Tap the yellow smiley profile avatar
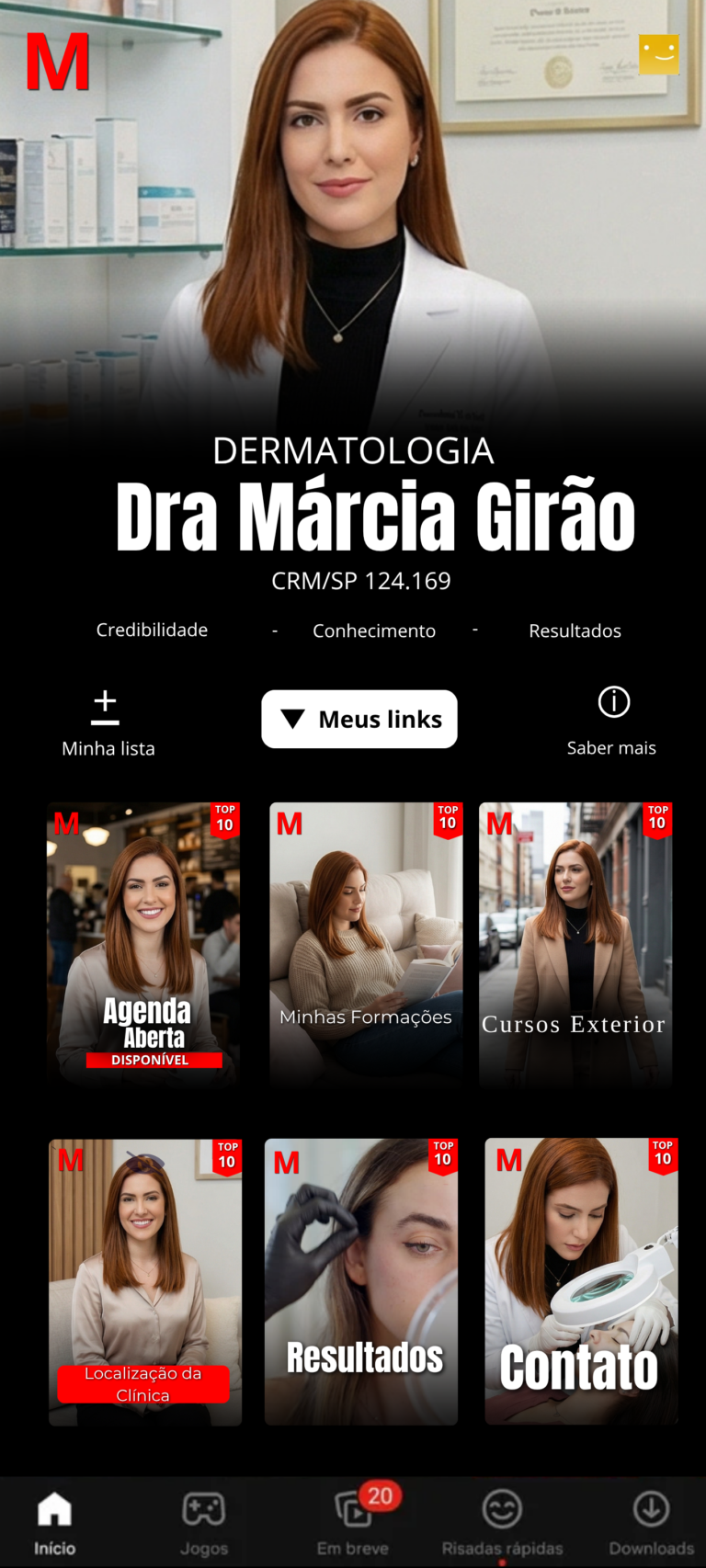Image resolution: width=706 pixels, height=1568 pixels. (658, 54)
